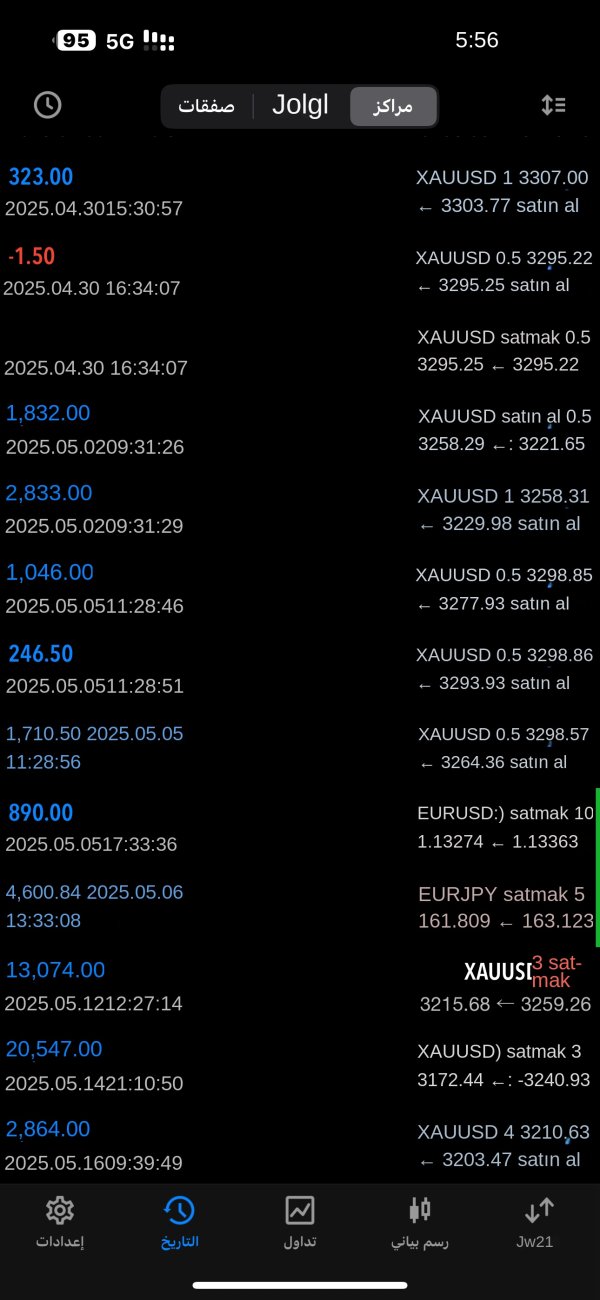Go to the التاريخ history tab
The height and width of the screenshot is (1300, 600).
[180, 1222]
